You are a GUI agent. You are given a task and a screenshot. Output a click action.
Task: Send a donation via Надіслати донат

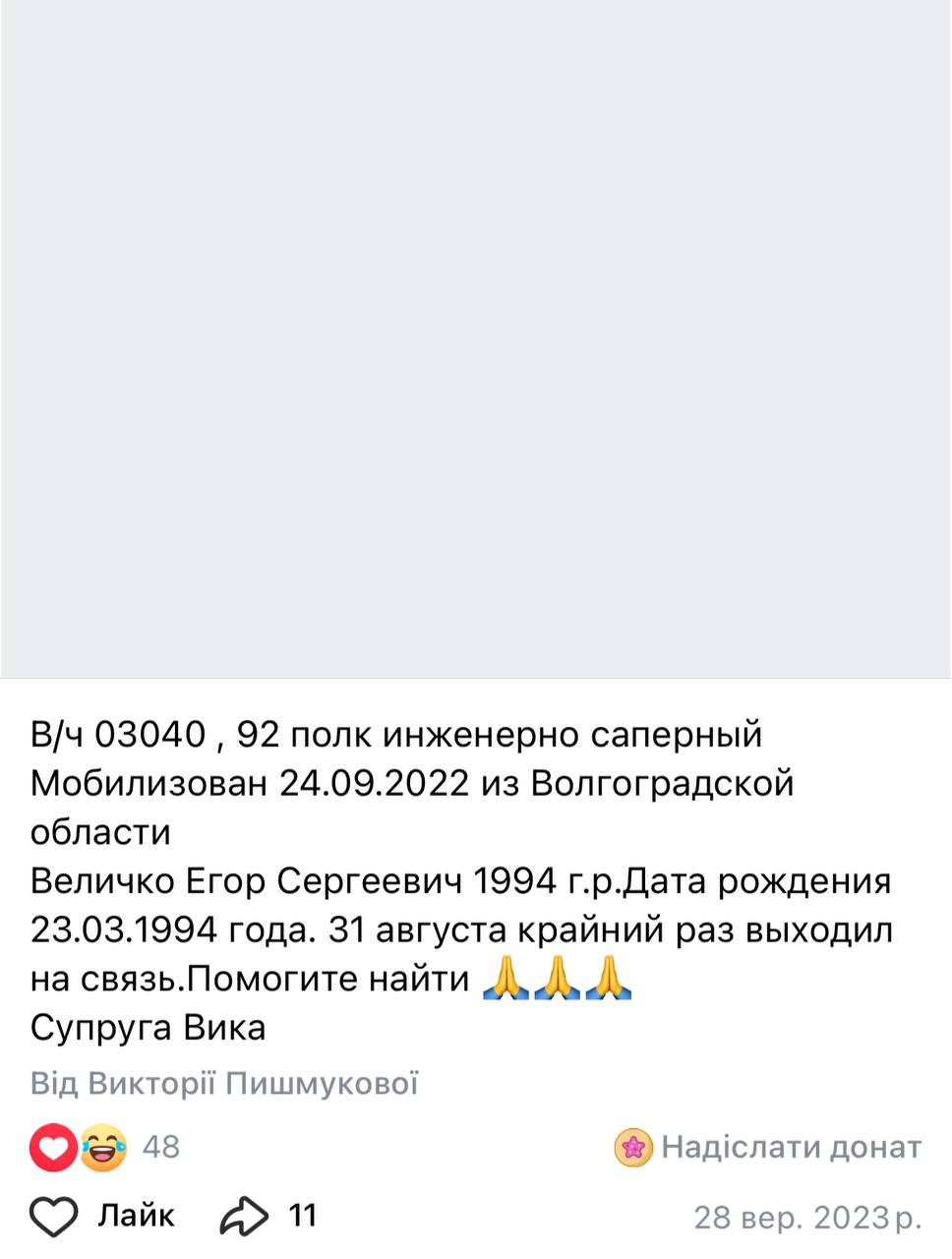[768, 1147]
